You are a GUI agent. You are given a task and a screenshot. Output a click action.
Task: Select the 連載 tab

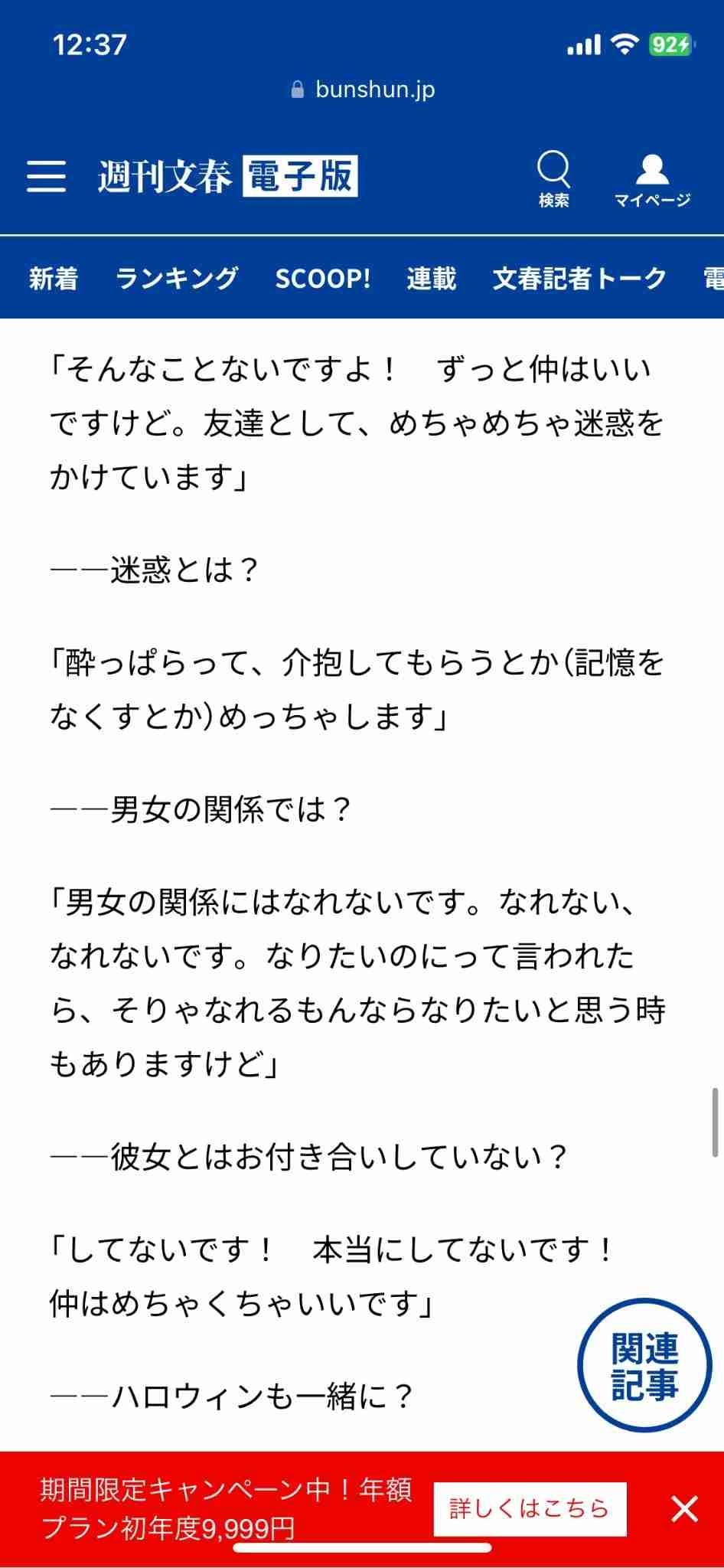pyautogui.click(x=432, y=278)
